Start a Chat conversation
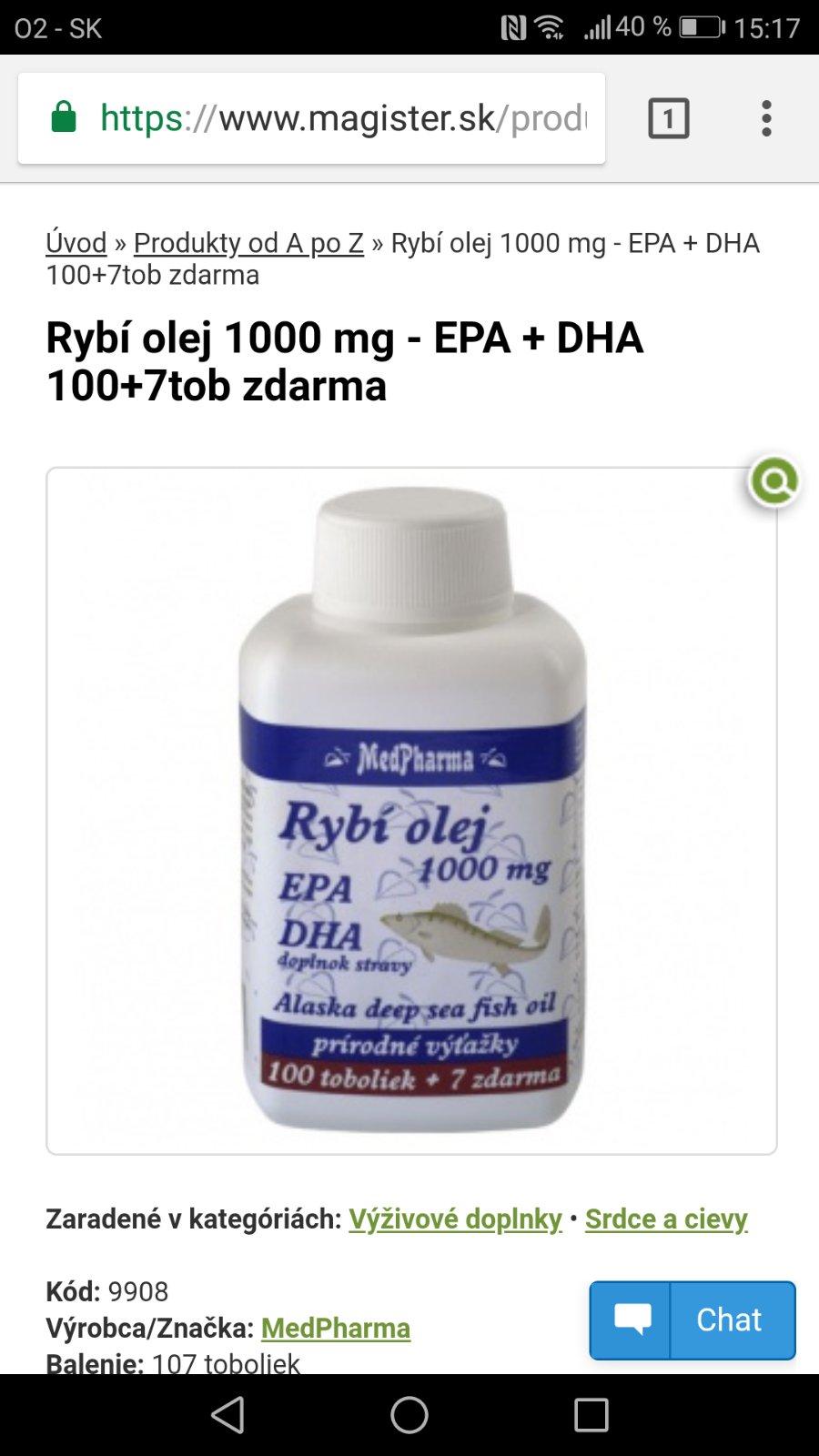The image size is (819, 1456). tap(693, 1319)
